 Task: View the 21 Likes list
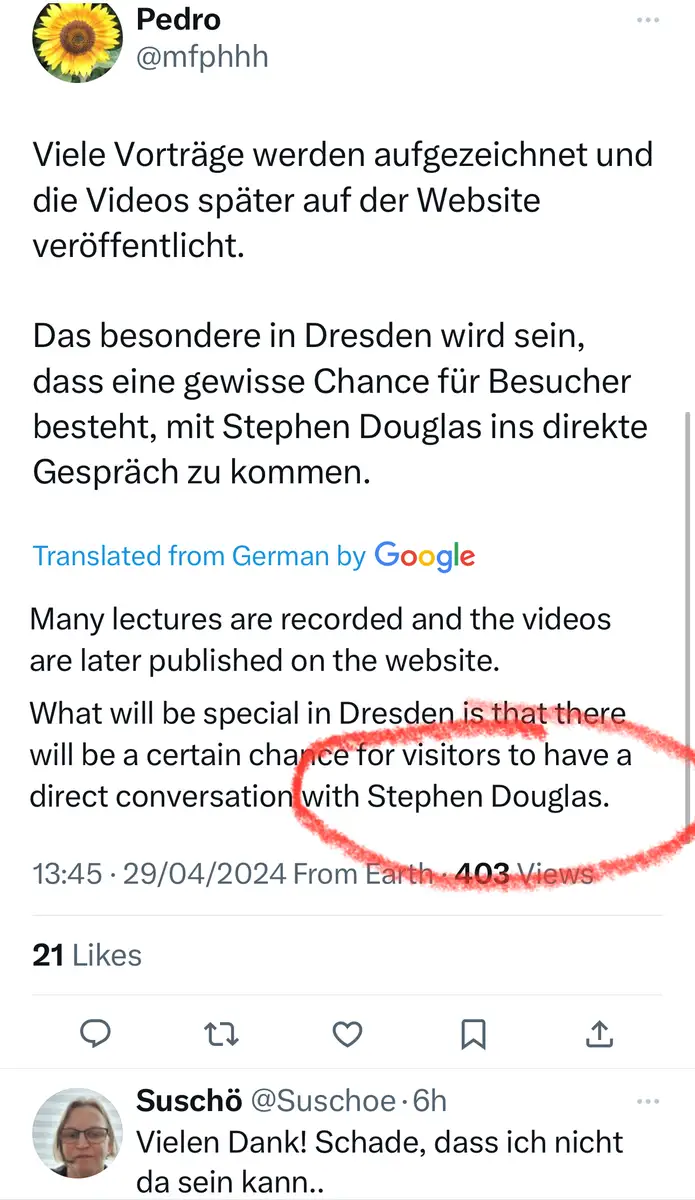click(87, 955)
